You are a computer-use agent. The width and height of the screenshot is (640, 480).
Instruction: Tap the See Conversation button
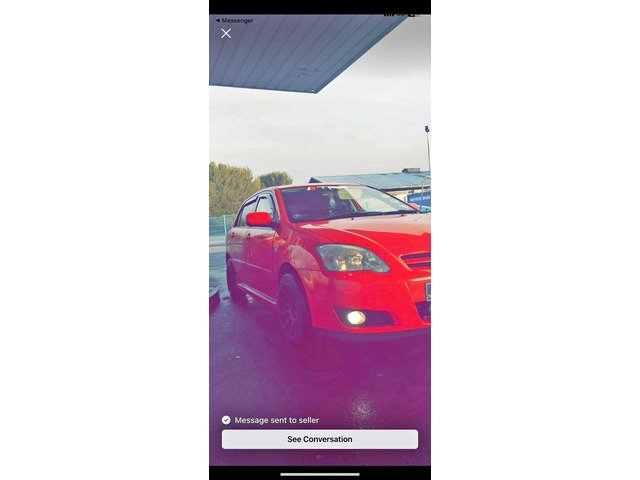click(319, 439)
